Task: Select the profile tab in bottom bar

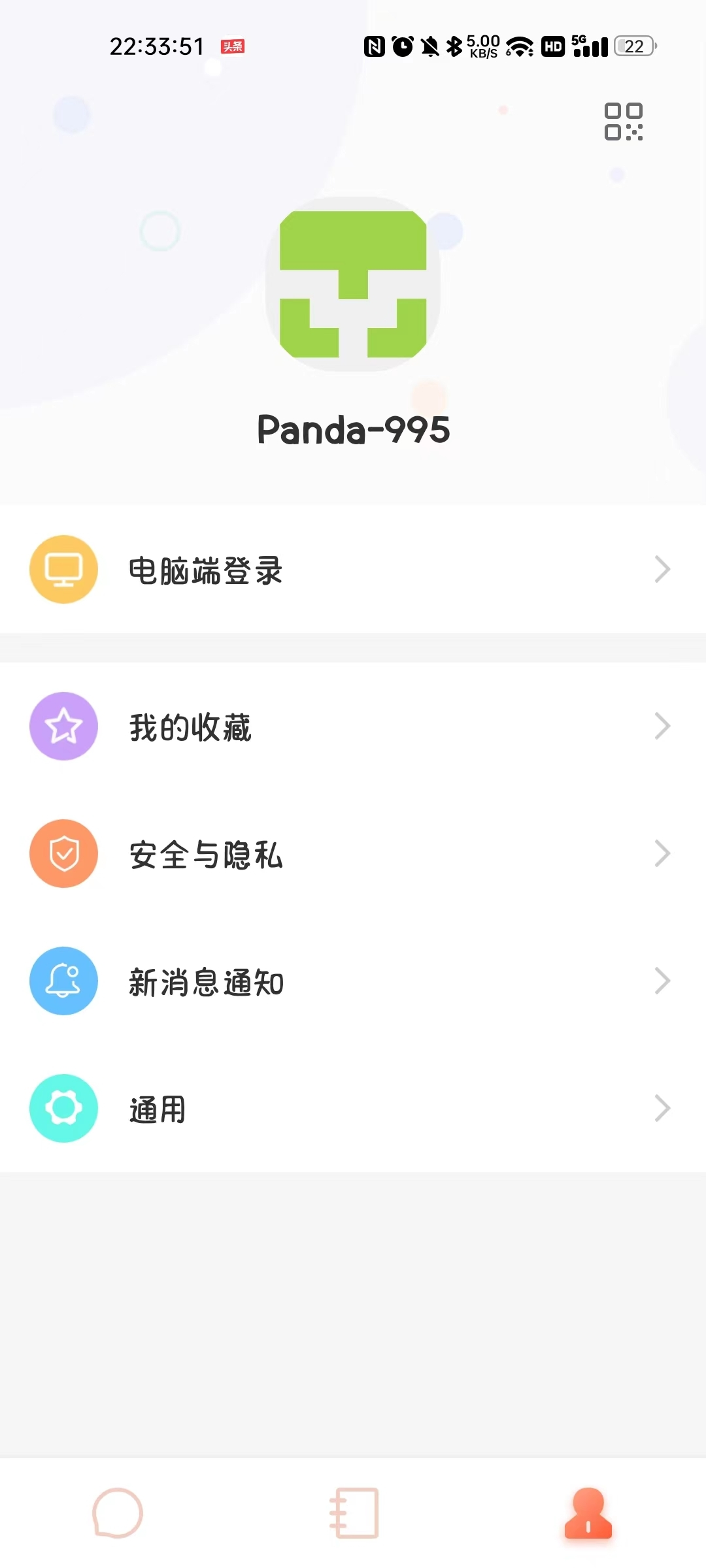Action: click(x=588, y=1513)
